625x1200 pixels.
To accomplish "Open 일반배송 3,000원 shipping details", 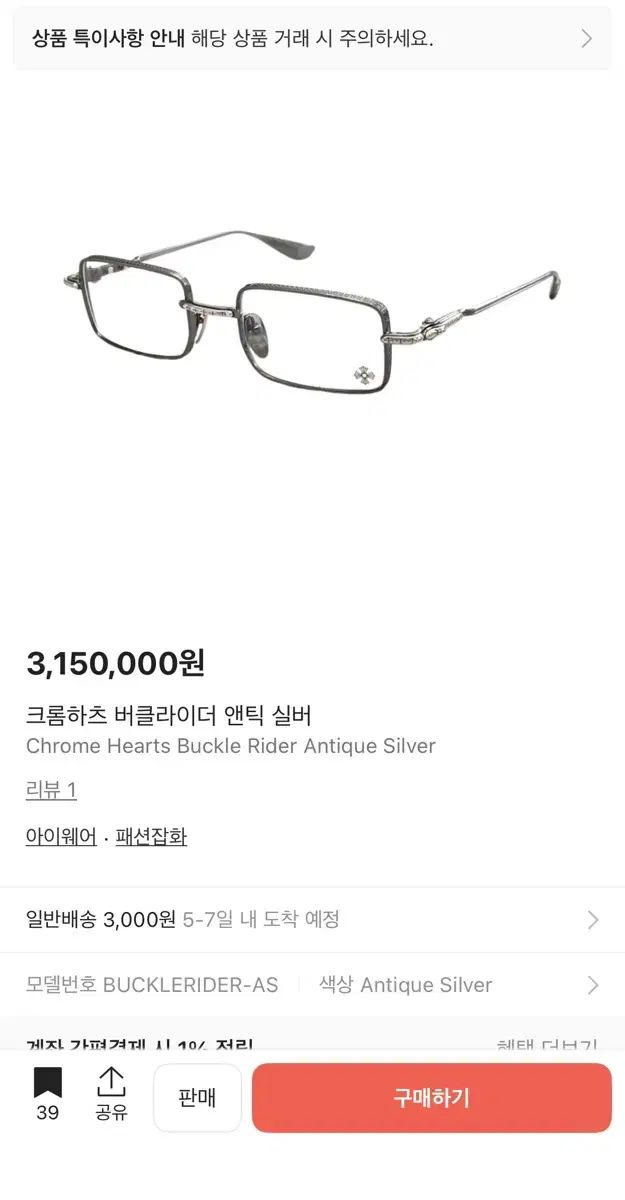I will tap(312, 920).
